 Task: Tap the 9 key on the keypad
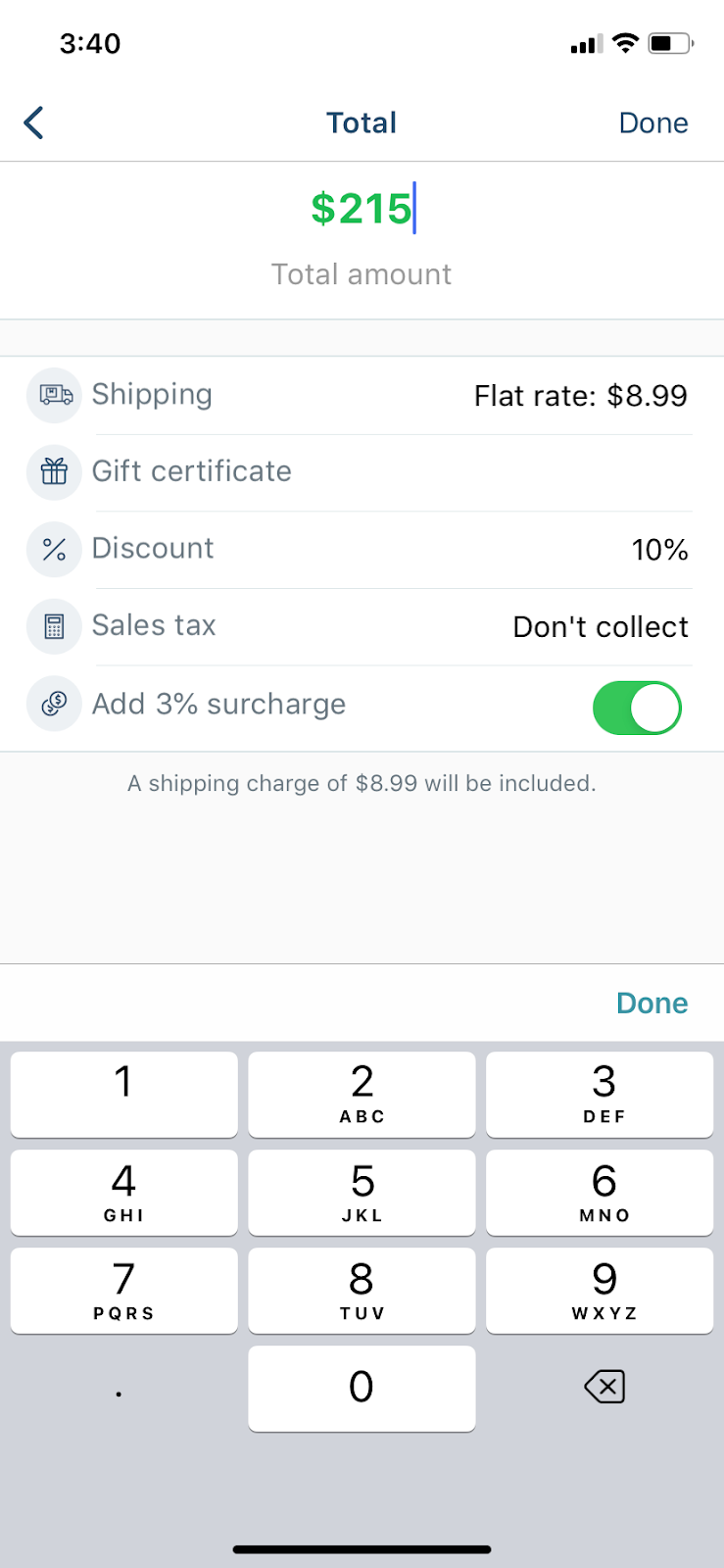[x=600, y=1291]
